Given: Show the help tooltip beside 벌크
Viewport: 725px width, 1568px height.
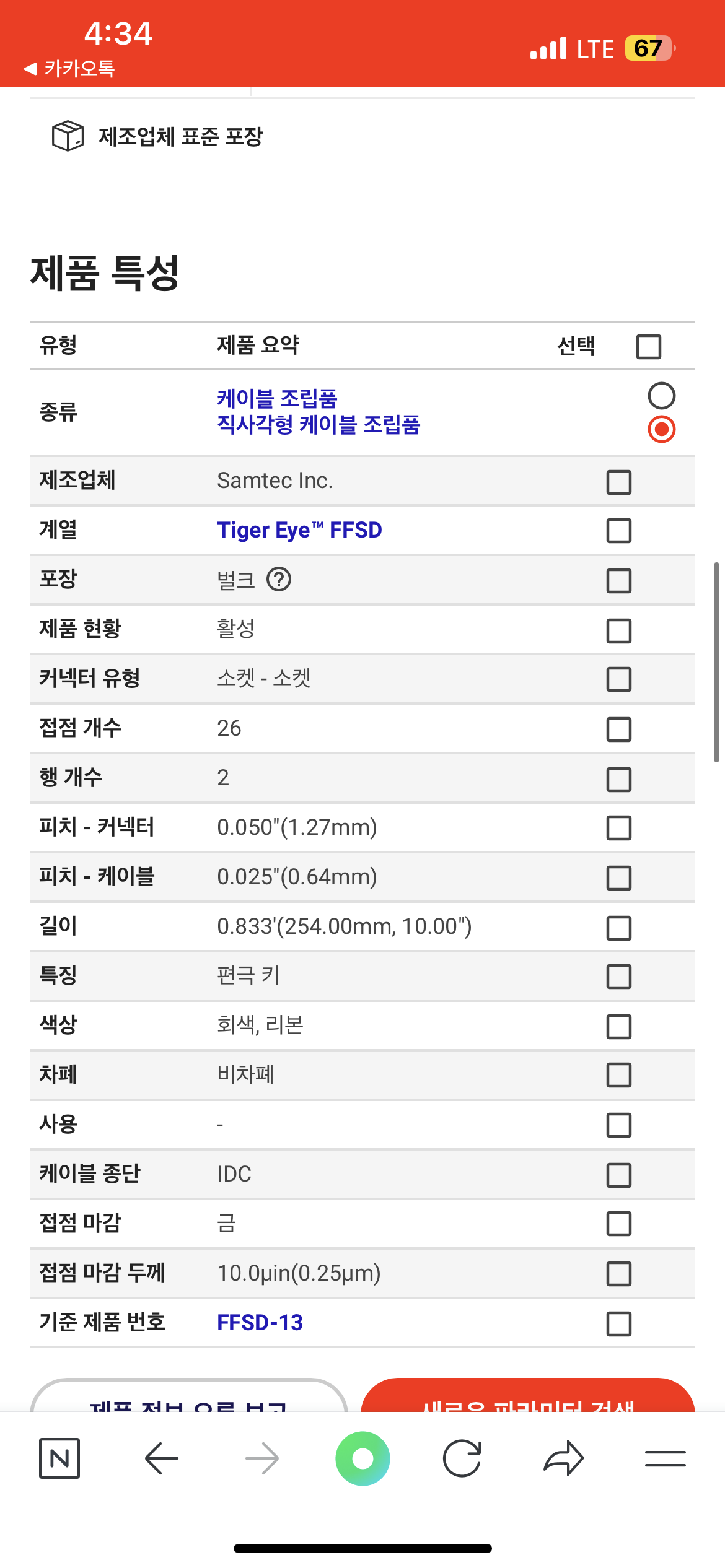Looking at the screenshot, I should [279, 580].
